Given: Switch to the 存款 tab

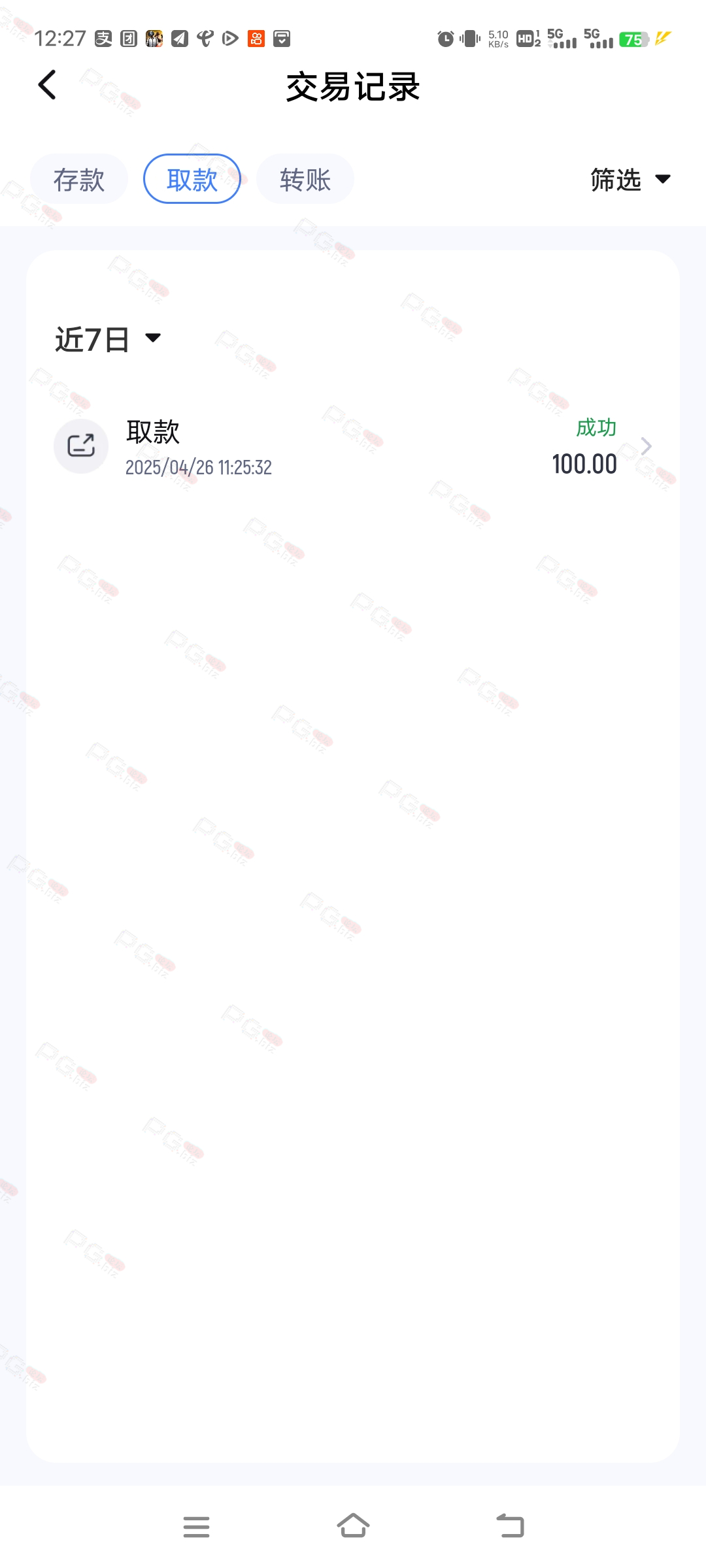Looking at the screenshot, I should coord(79,179).
